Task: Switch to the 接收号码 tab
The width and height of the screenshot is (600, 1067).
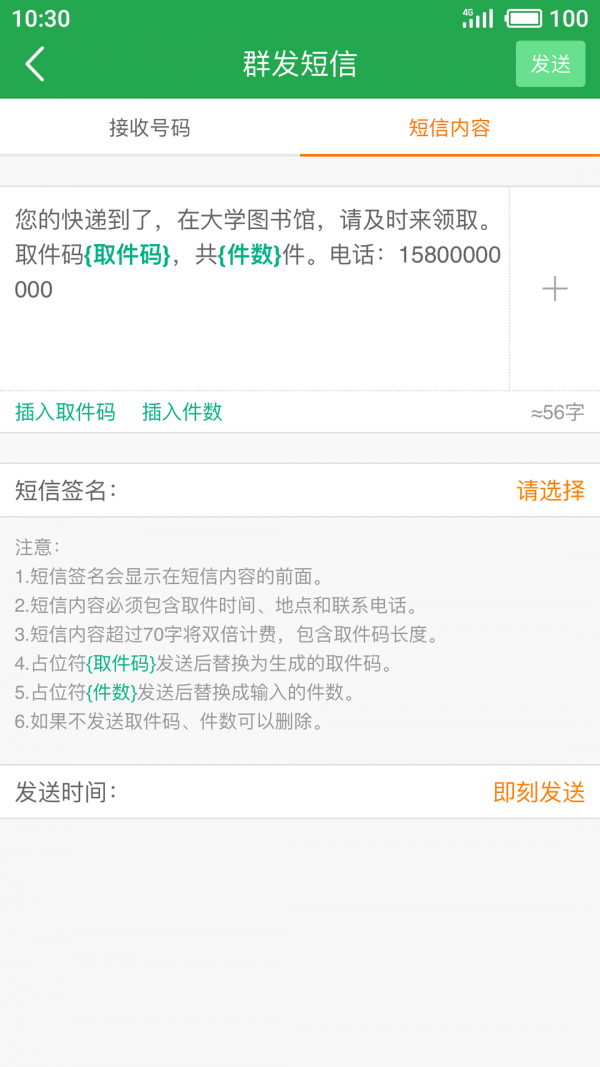Action: click(150, 128)
